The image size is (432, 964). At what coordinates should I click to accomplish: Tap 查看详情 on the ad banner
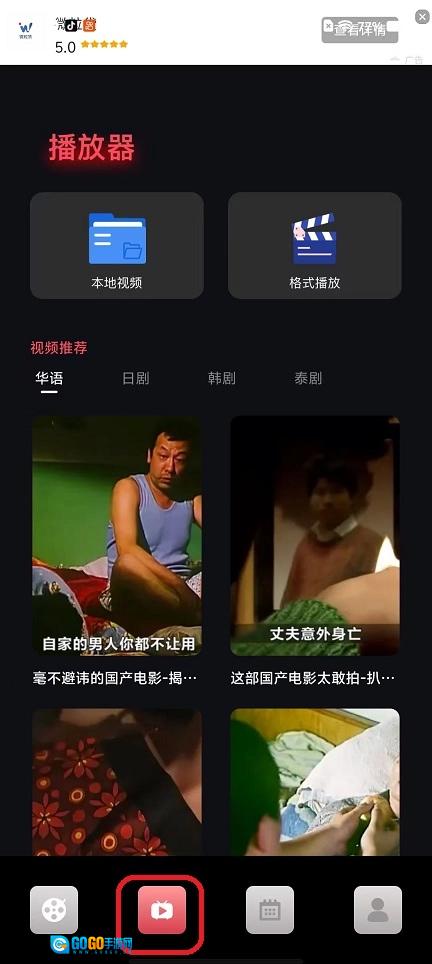point(359,30)
